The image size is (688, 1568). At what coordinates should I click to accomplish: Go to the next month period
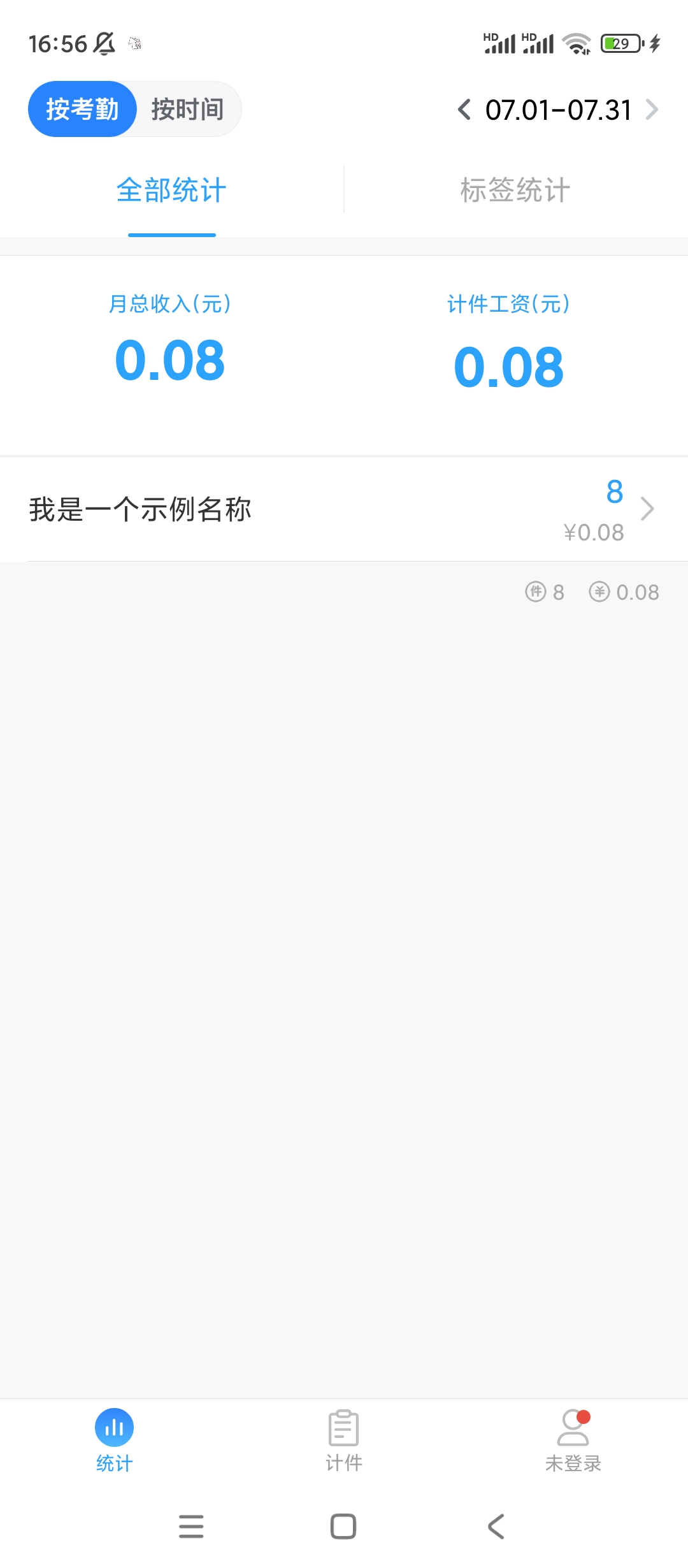(x=652, y=110)
